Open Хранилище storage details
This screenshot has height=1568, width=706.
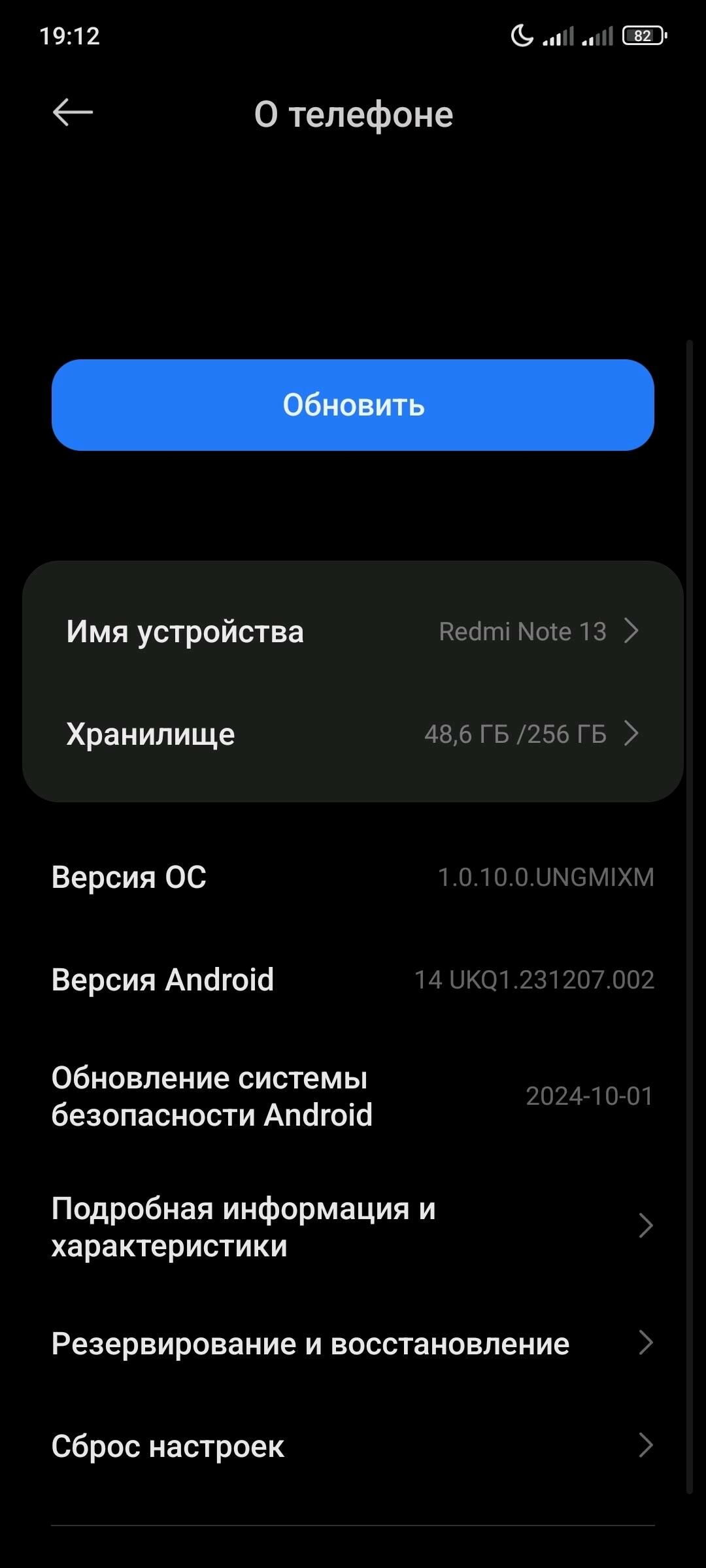pos(353,734)
